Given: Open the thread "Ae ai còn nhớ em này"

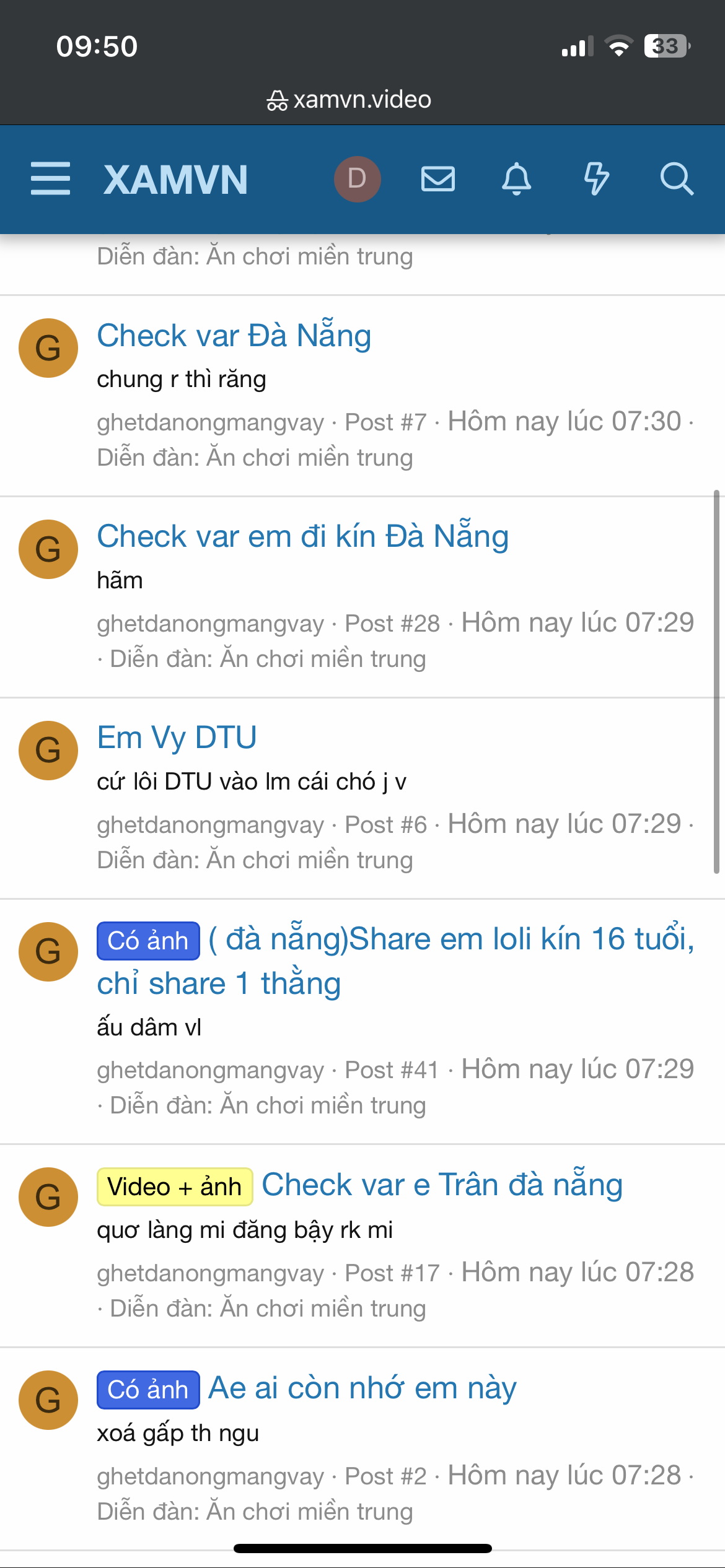Looking at the screenshot, I should (362, 1388).
